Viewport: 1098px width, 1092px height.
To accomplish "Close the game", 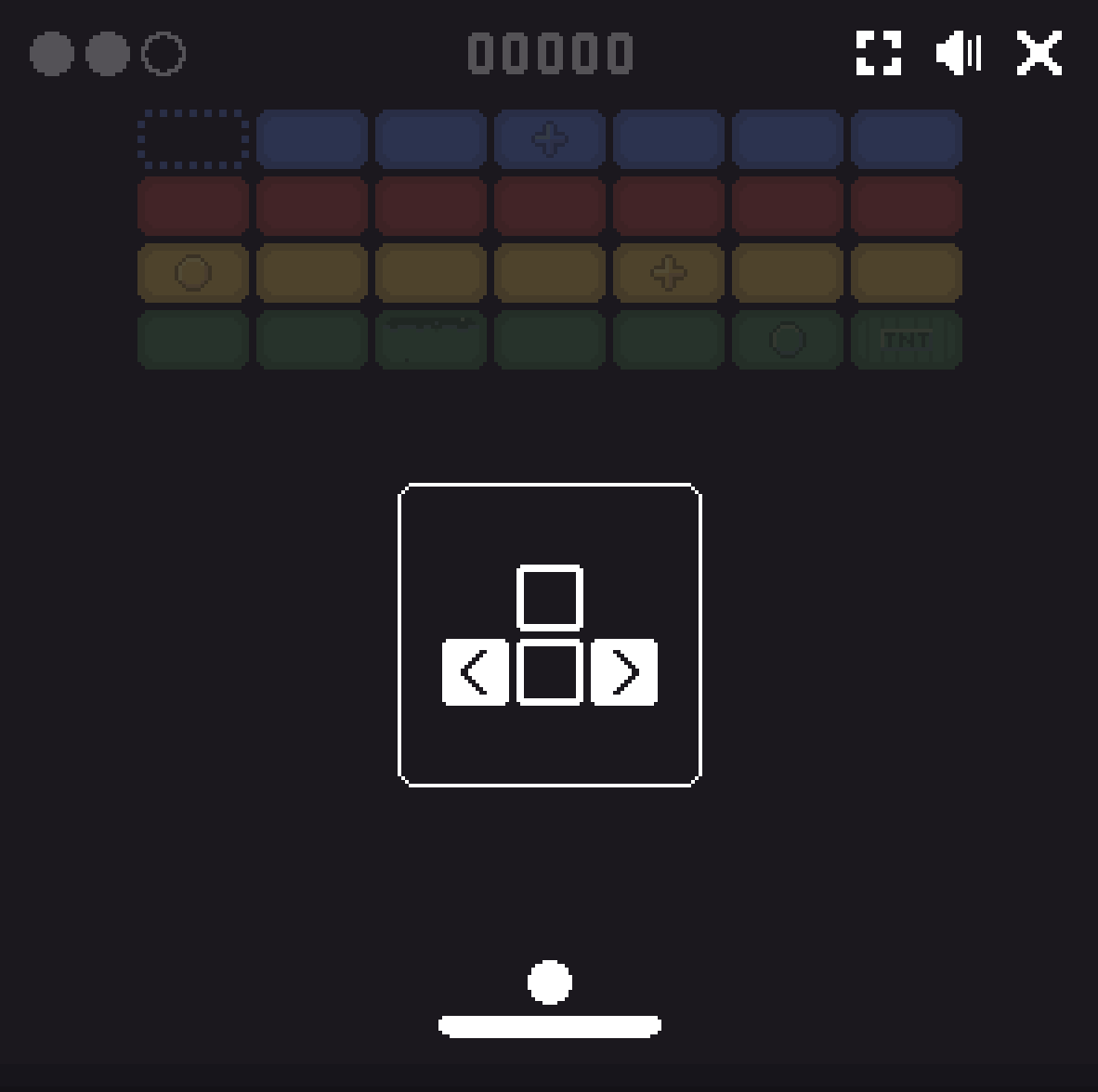I will click(1039, 53).
